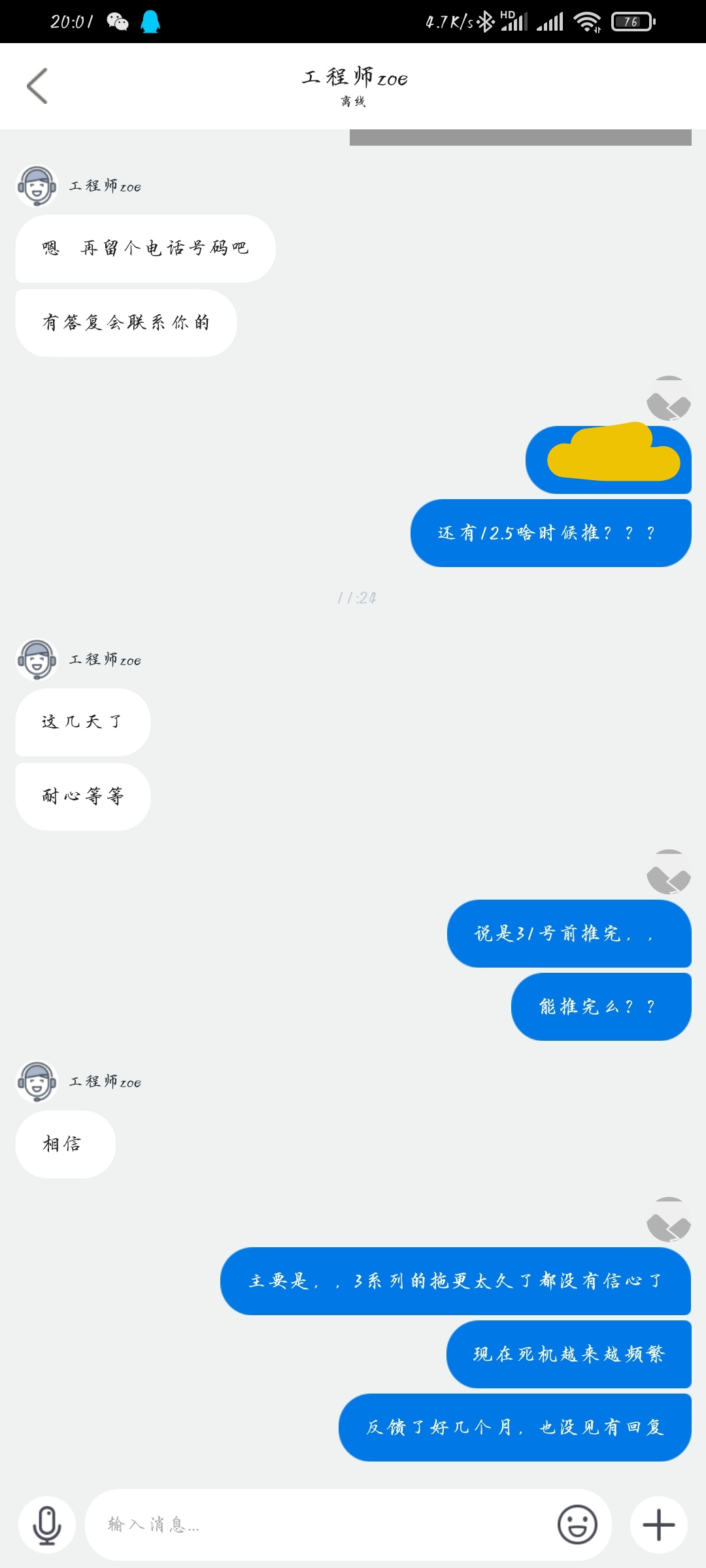
Task: Open the plus attachment menu
Action: [x=659, y=1525]
